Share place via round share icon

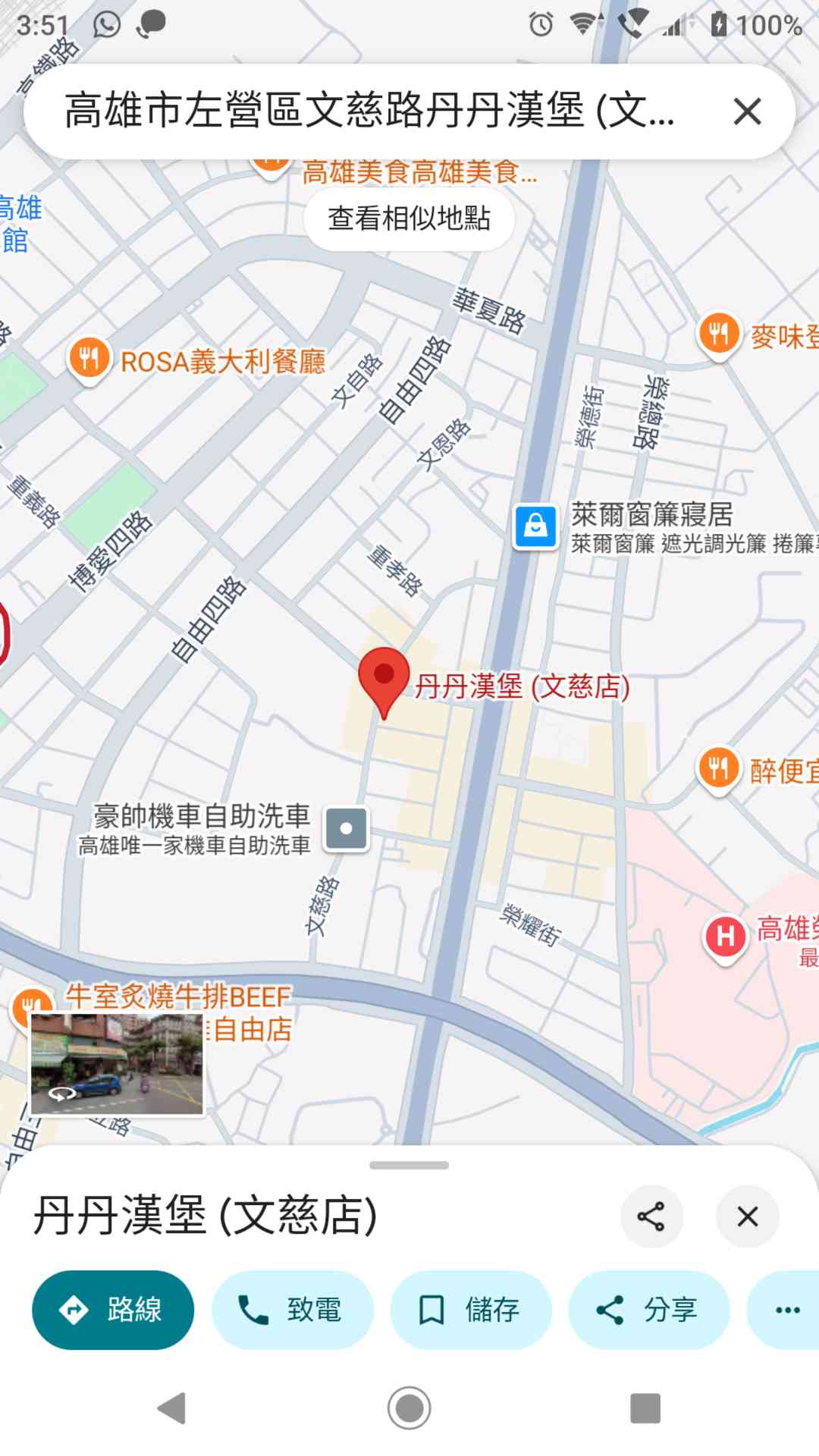coord(651,1216)
